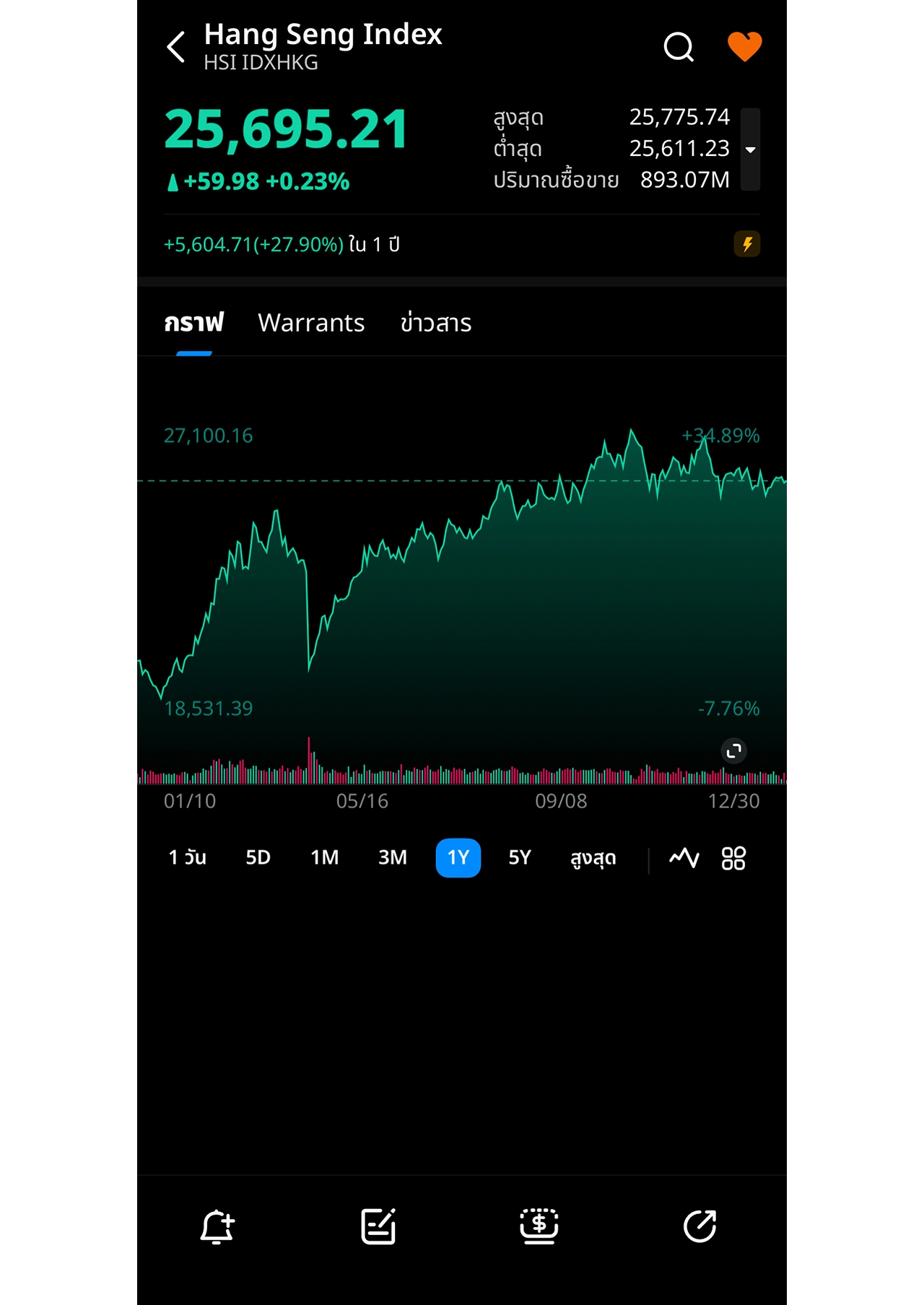Share this index with the share icon

[699, 1226]
